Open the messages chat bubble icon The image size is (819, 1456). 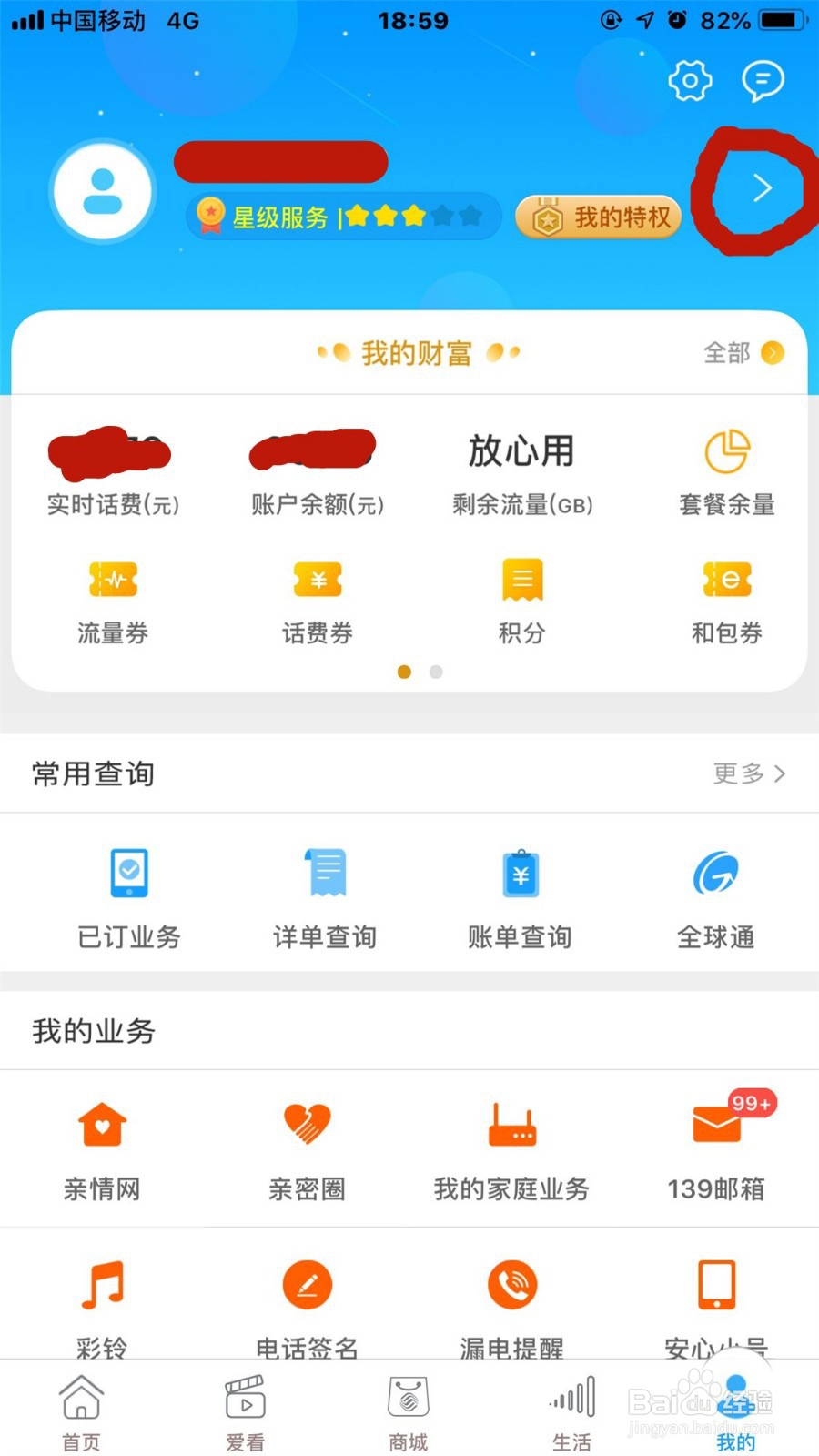tap(763, 81)
